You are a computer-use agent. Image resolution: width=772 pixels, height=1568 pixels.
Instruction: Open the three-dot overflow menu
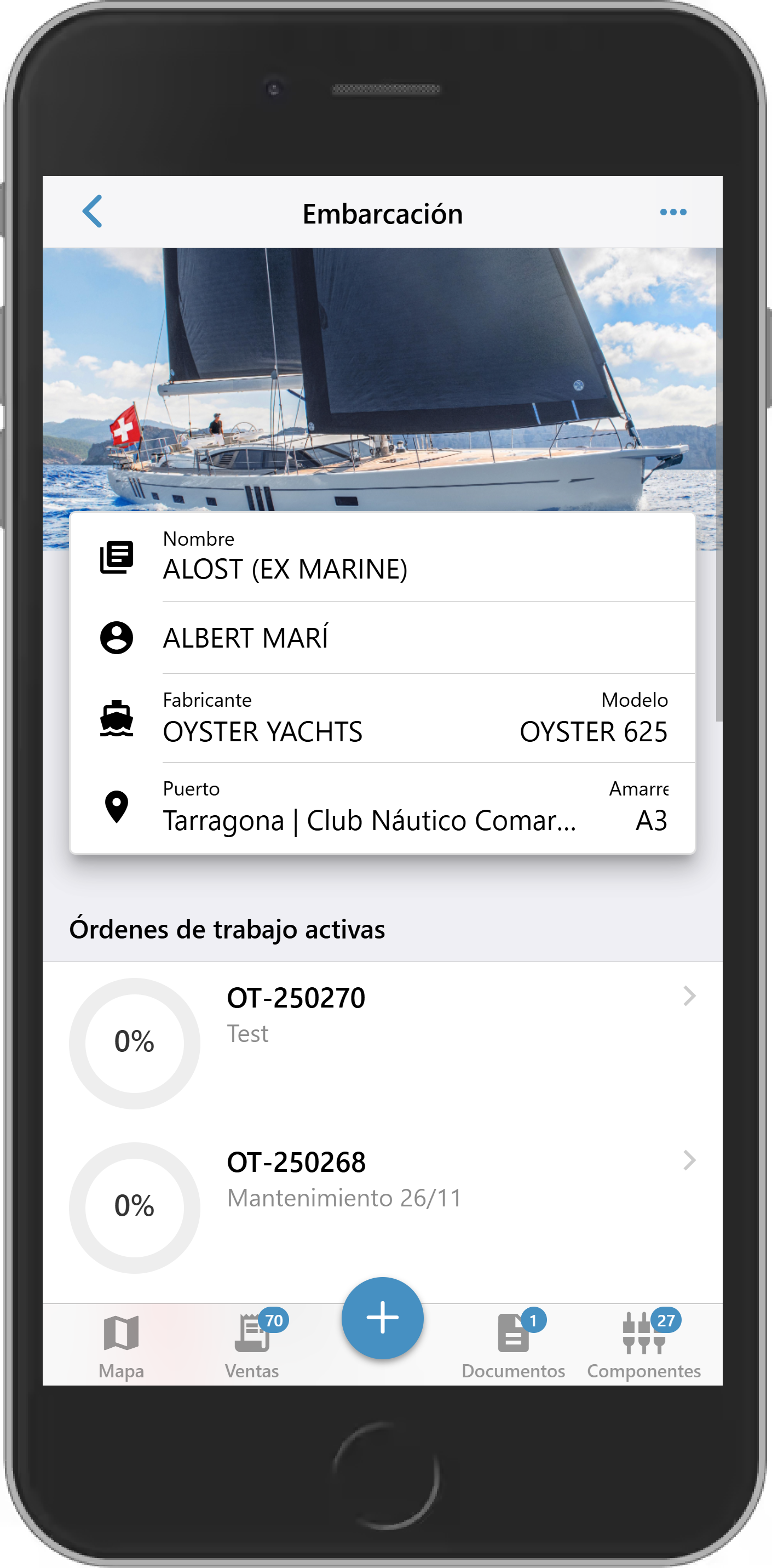pyautogui.click(x=673, y=213)
